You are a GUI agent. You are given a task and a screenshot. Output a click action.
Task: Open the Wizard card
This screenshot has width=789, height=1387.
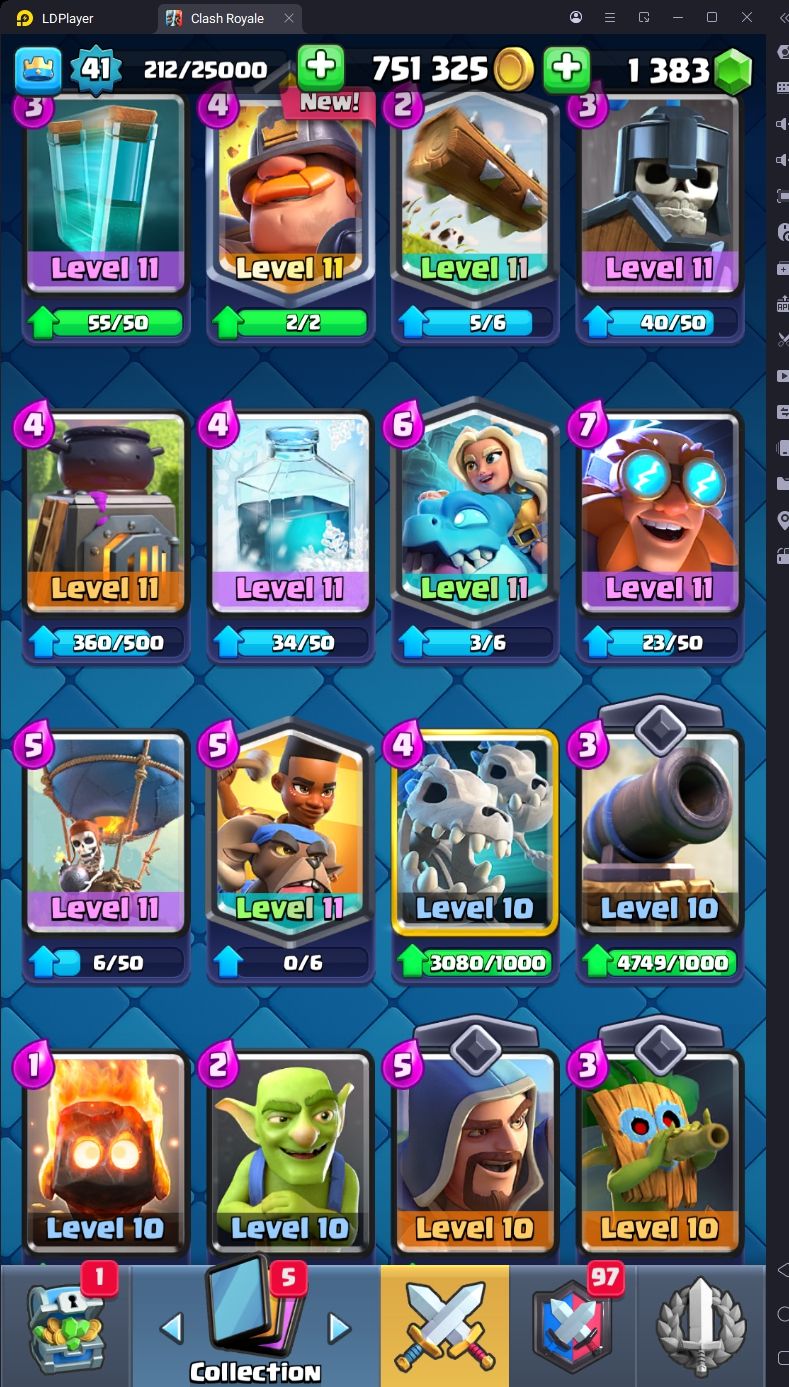tap(475, 1150)
